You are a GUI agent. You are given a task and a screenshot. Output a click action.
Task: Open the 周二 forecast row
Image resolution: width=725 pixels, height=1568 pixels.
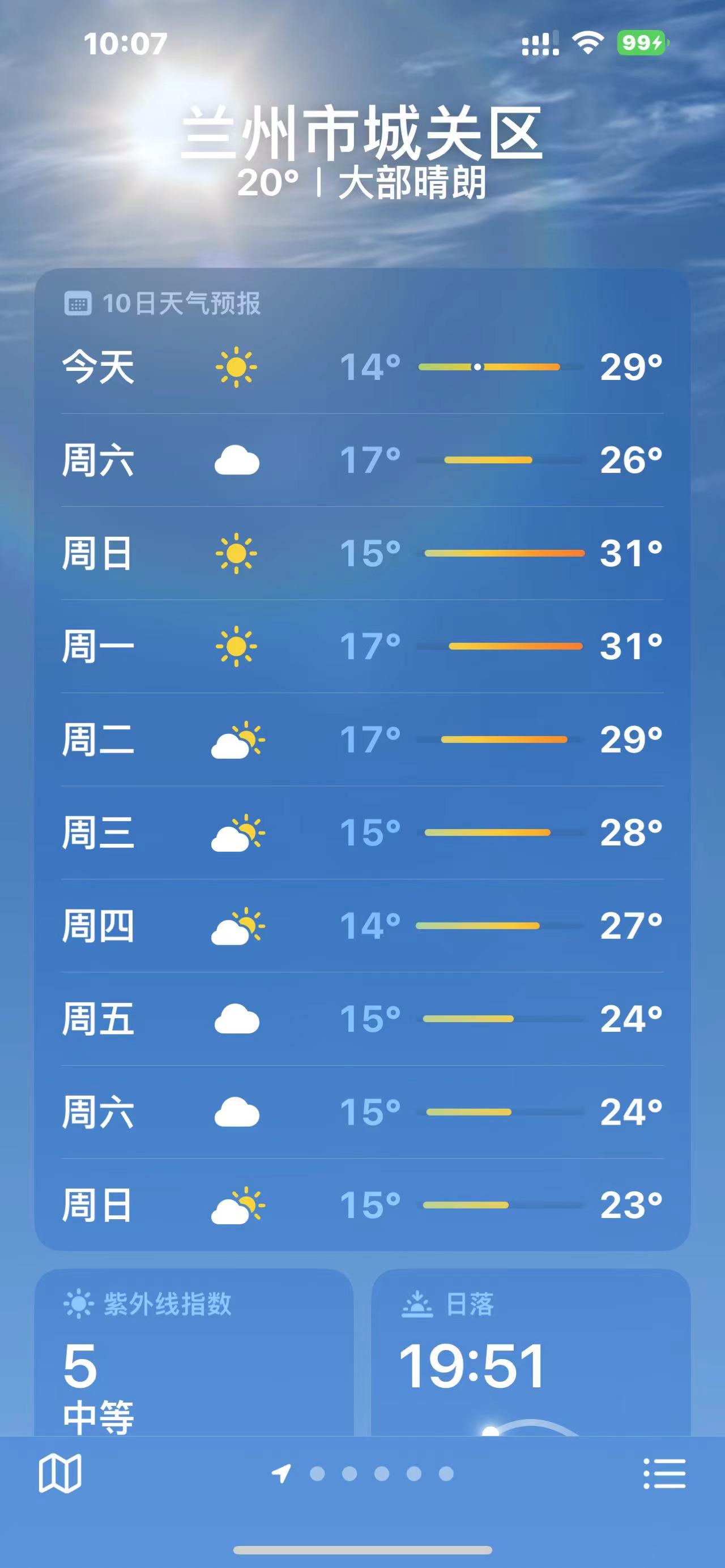(362, 740)
